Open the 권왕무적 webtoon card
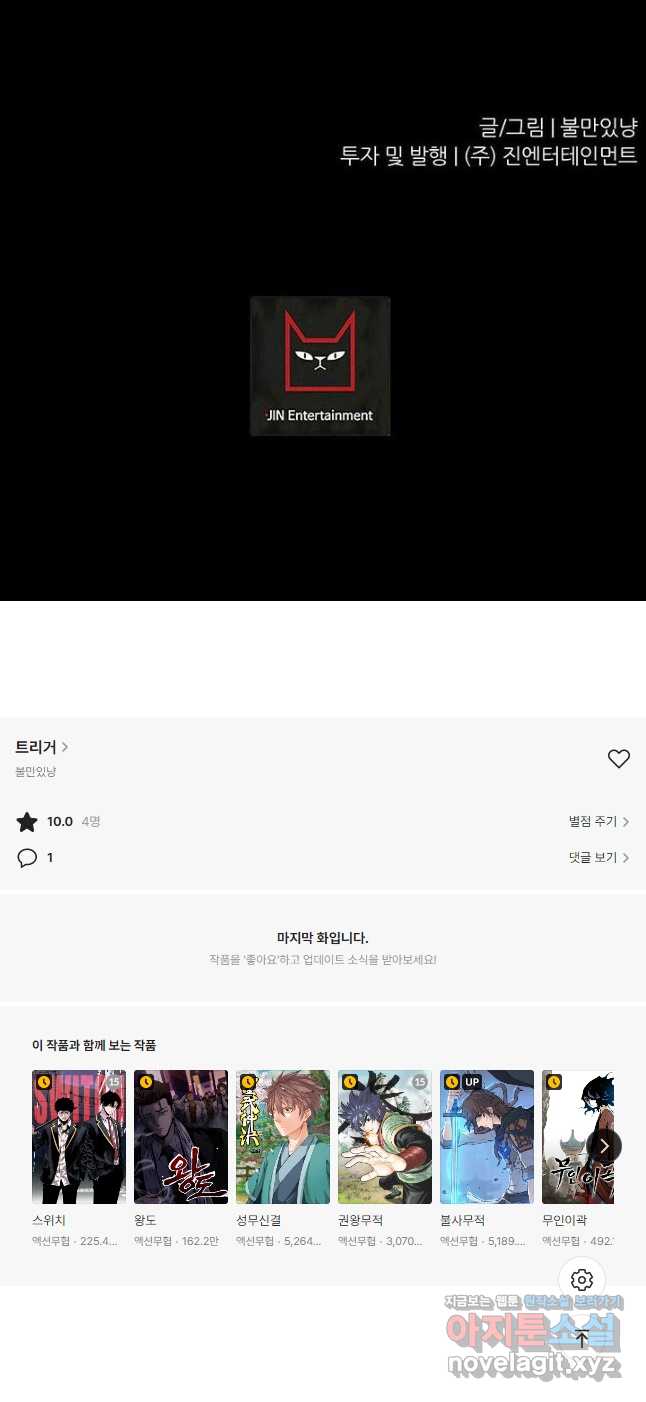The height and width of the screenshot is (1402, 646). point(385,1159)
